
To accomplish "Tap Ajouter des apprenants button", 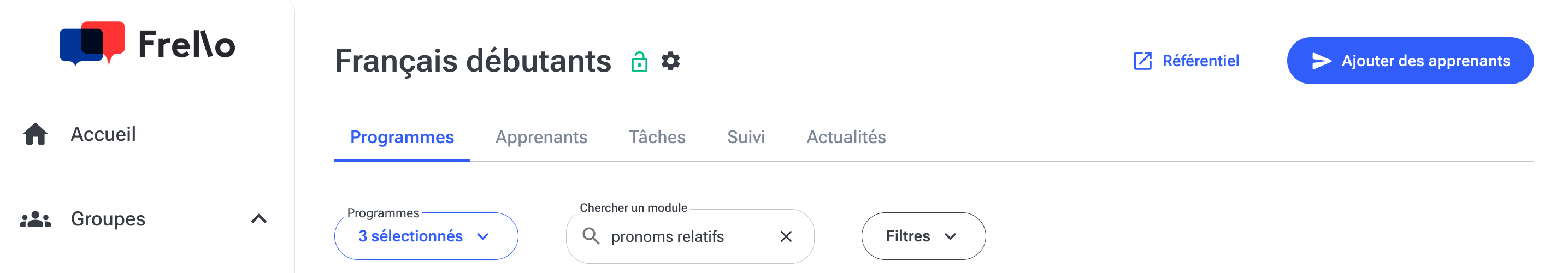I will [x=1410, y=61].
